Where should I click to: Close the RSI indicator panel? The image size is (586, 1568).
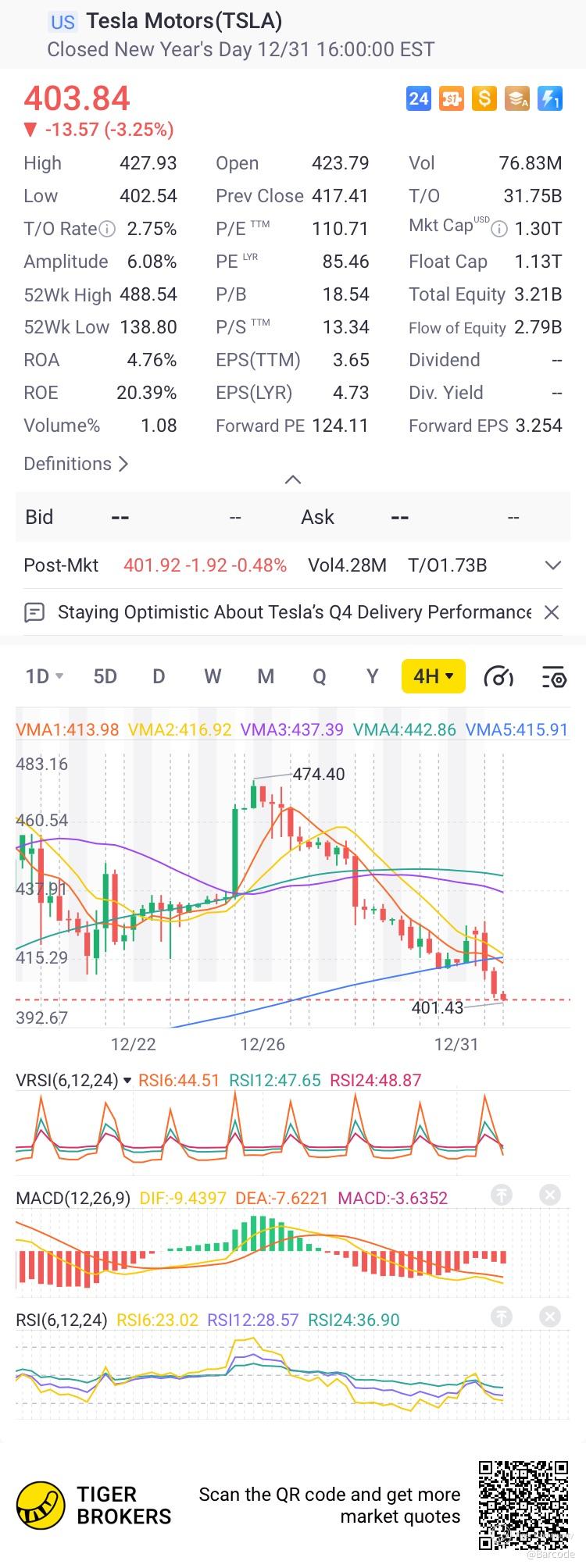click(x=550, y=1317)
